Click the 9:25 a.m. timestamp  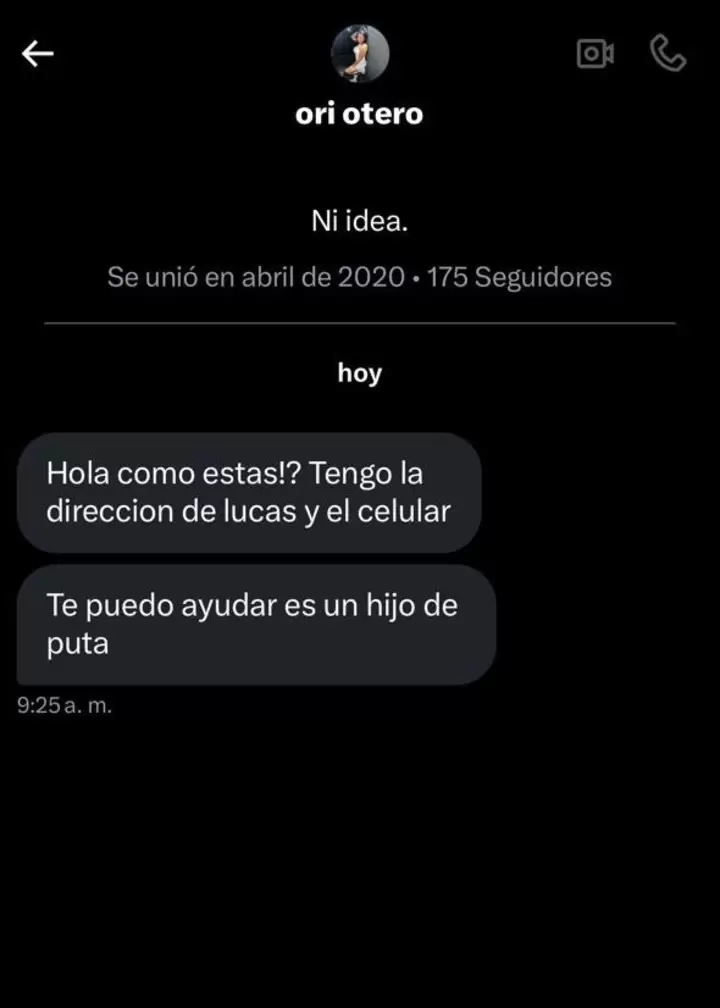pos(66,706)
